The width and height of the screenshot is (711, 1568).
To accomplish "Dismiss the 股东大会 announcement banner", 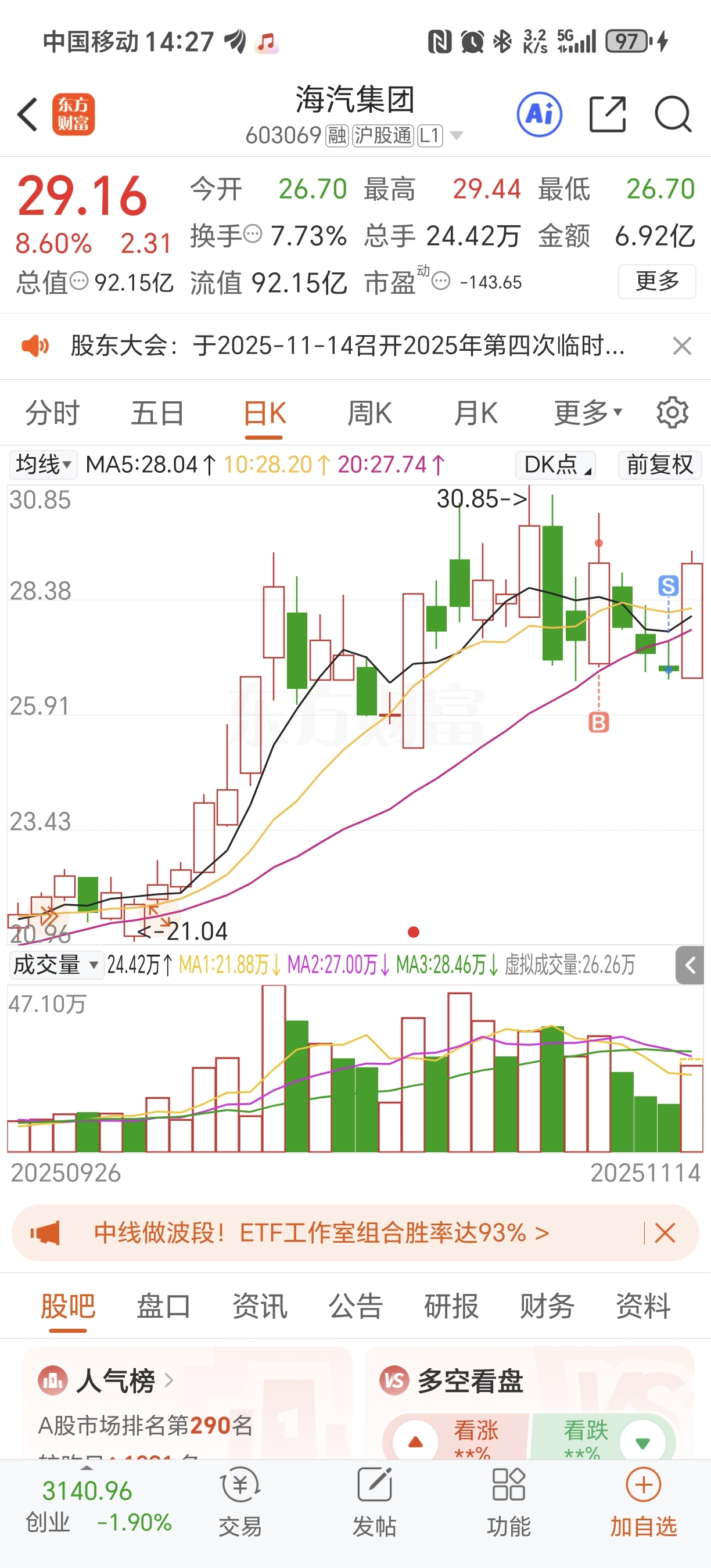I will pyautogui.click(x=682, y=346).
